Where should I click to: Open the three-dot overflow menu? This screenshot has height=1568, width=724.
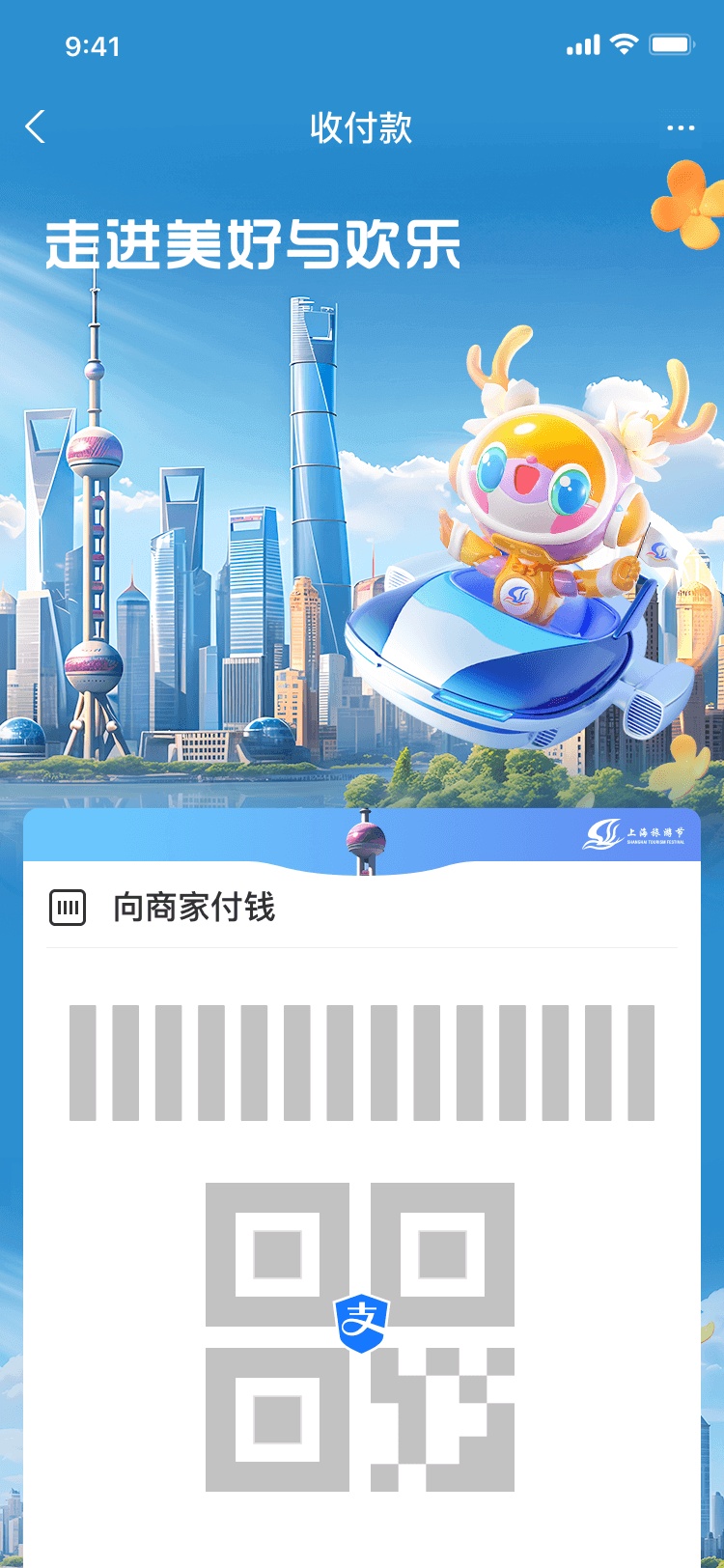[681, 127]
